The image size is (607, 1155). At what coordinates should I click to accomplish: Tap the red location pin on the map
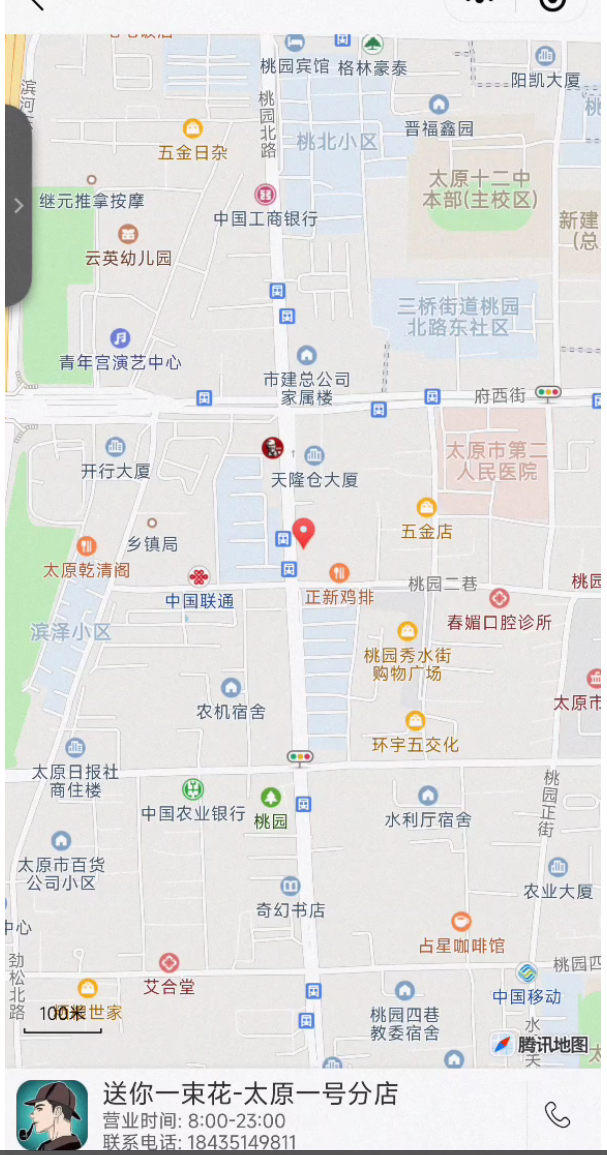304,533
